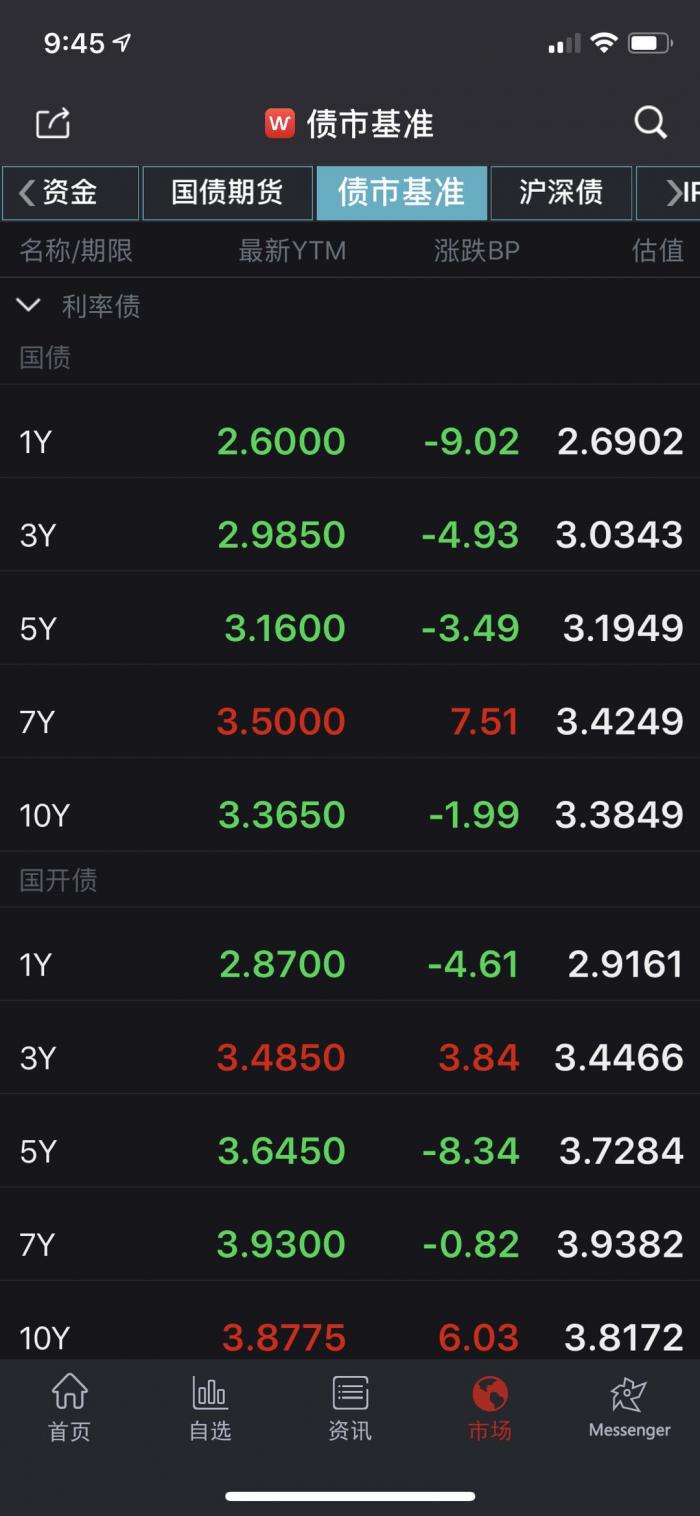Switch to the 自选 watchlist tab
The image size is (700, 1516).
210,1408
